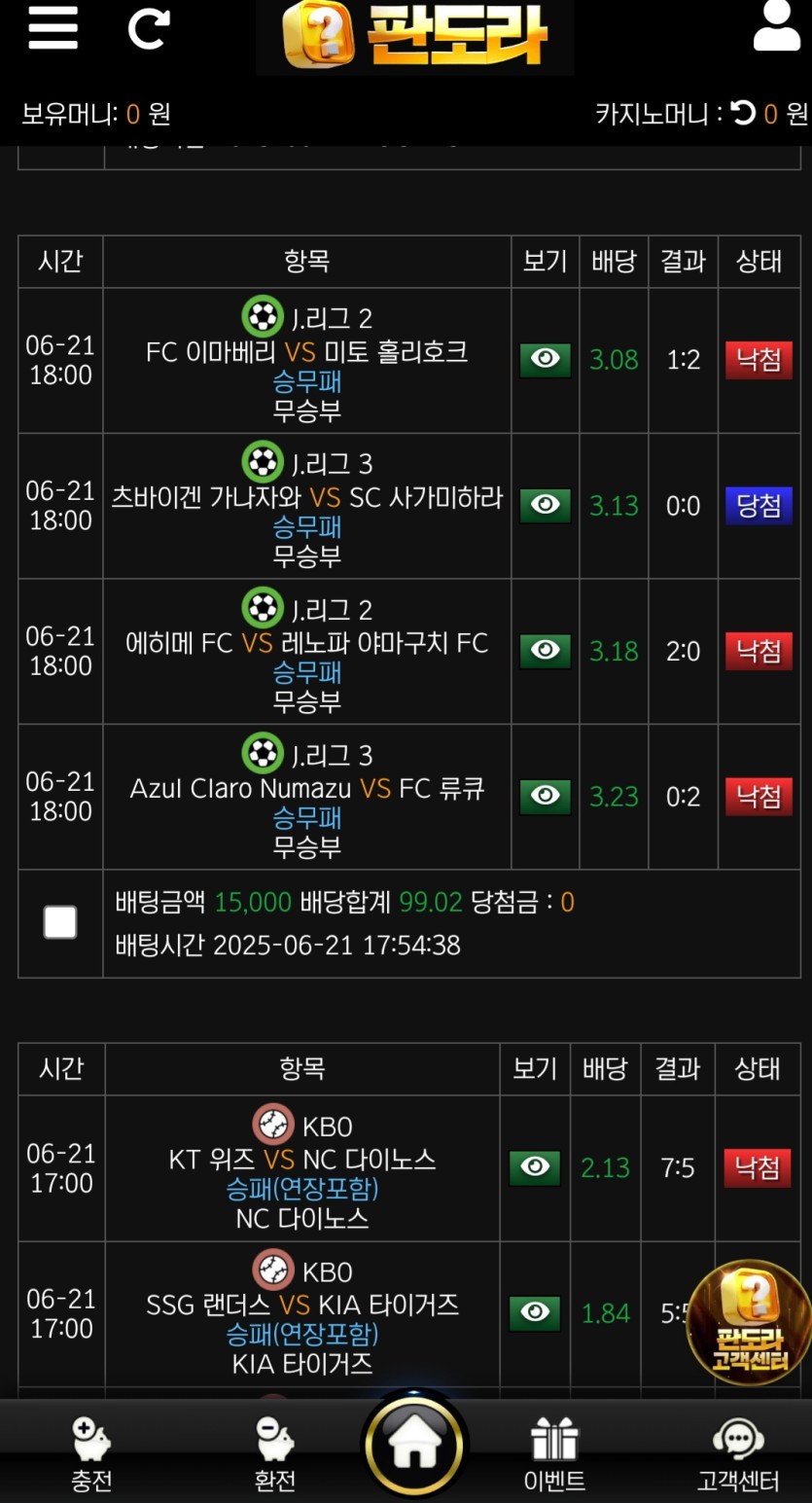
Task: View details for KT 위즈 vs NC 다이노스
Action: coord(535,1167)
